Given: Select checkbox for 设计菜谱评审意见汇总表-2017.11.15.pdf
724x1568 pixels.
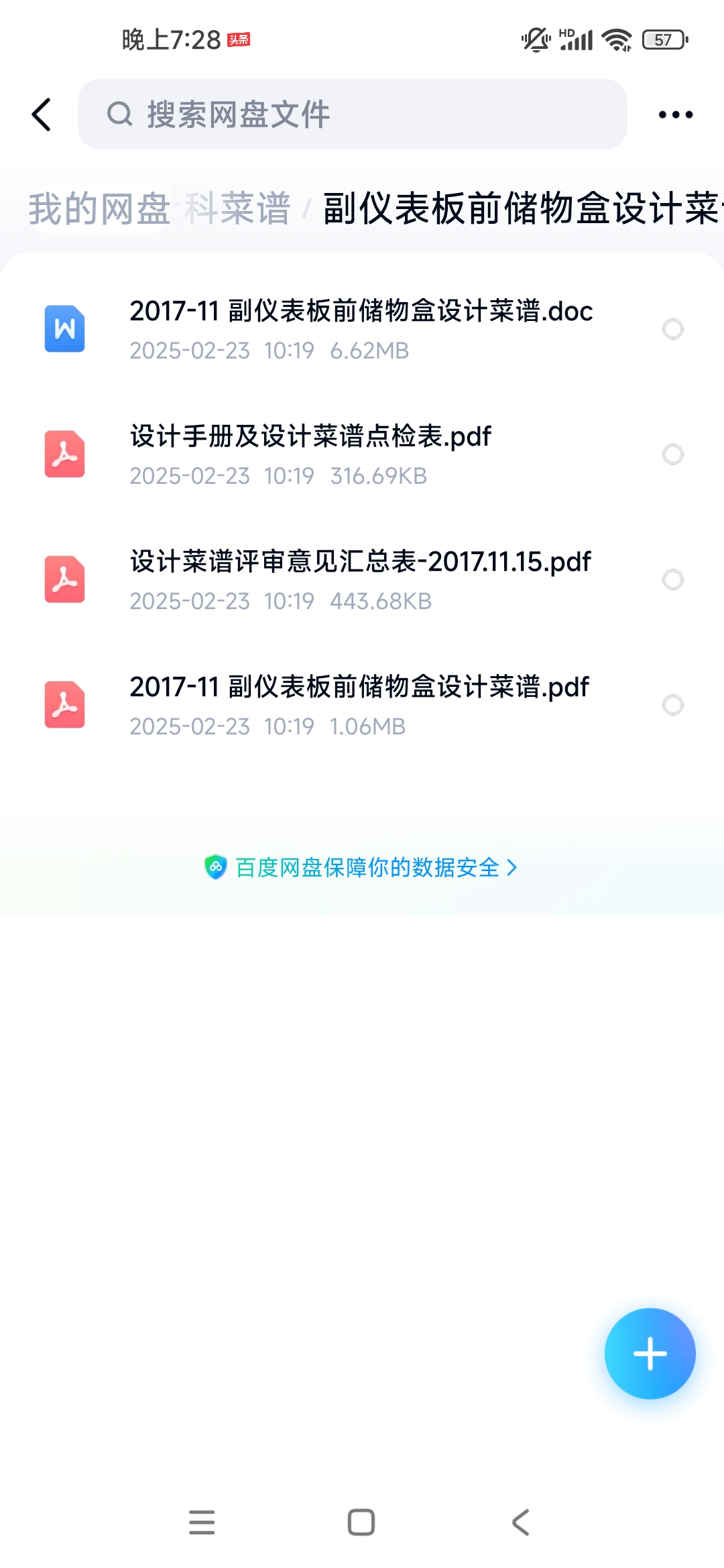Looking at the screenshot, I should tap(673, 580).
